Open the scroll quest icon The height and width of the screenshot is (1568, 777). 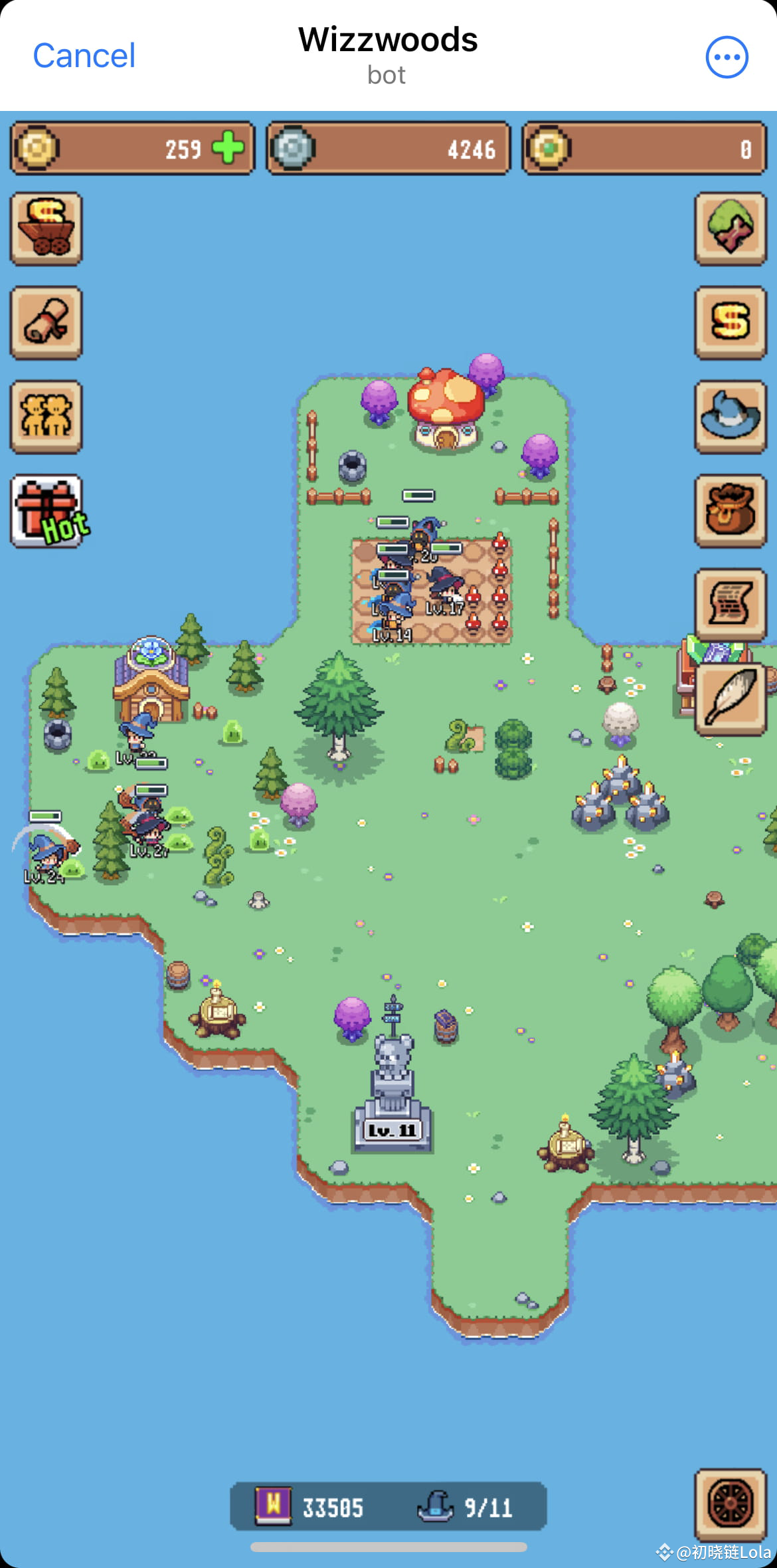tap(46, 323)
